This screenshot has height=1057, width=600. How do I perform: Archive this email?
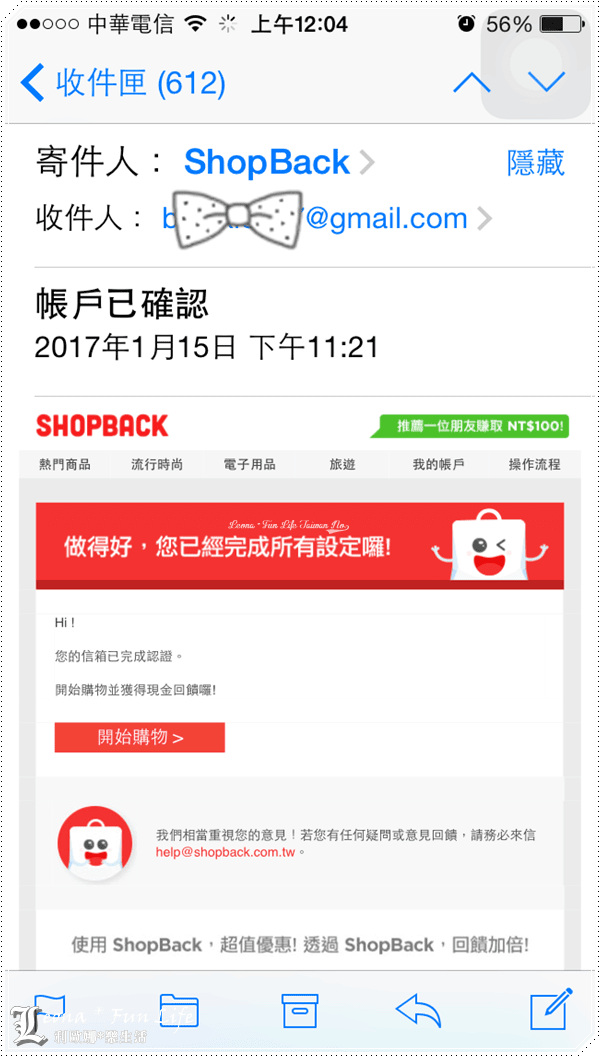click(300, 1010)
